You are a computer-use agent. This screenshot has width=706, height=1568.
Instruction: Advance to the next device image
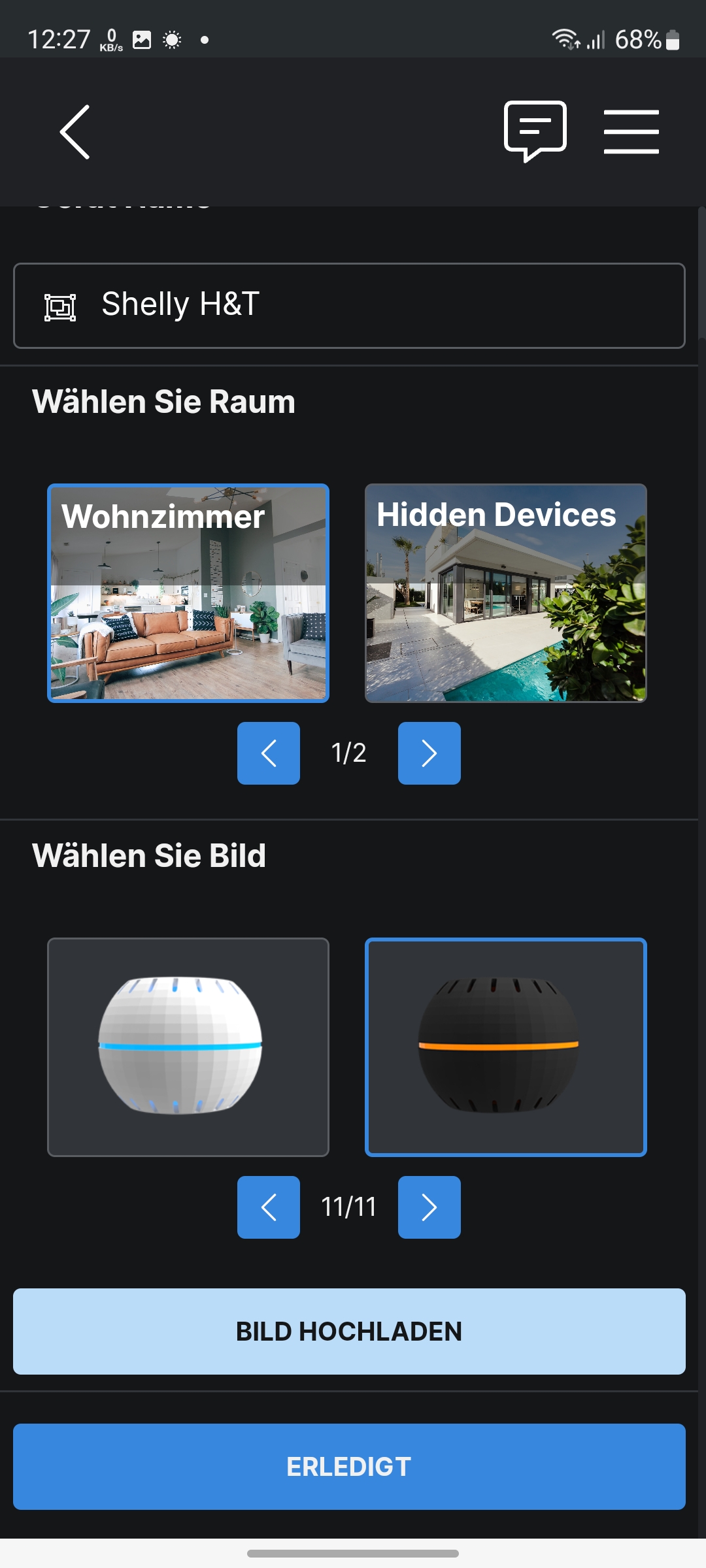pos(429,1207)
